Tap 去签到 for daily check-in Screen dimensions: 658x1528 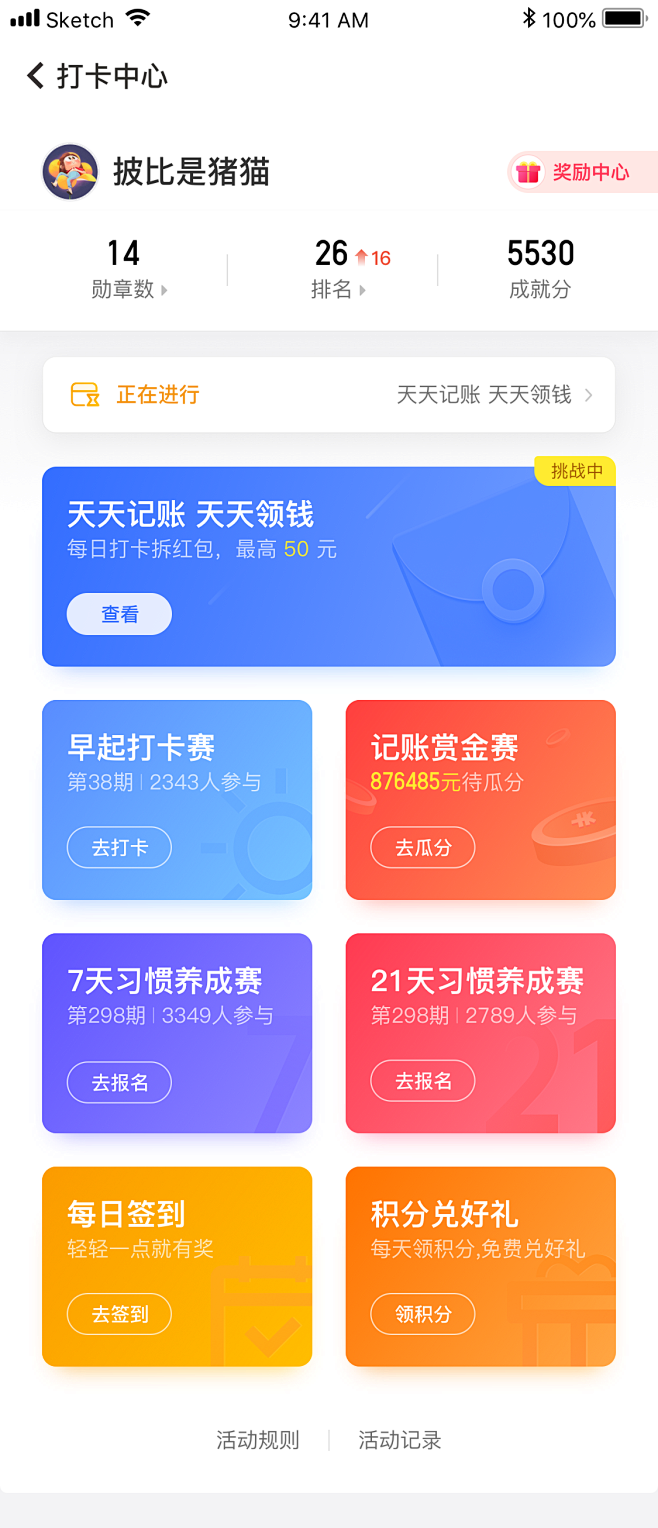pos(119,1315)
